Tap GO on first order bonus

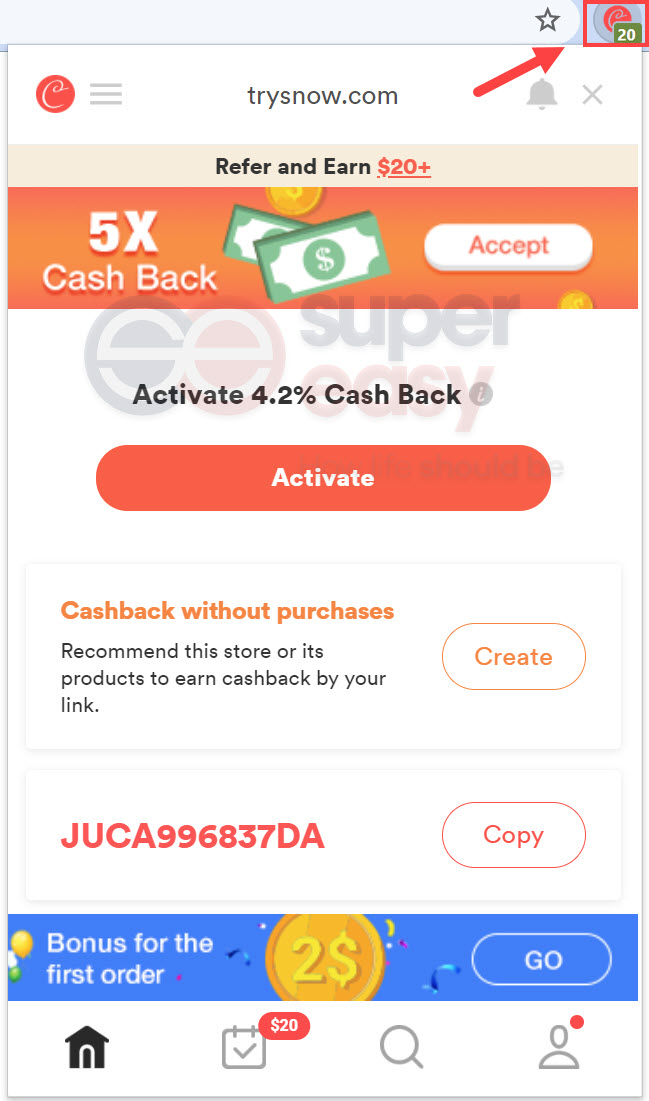click(x=542, y=960)
